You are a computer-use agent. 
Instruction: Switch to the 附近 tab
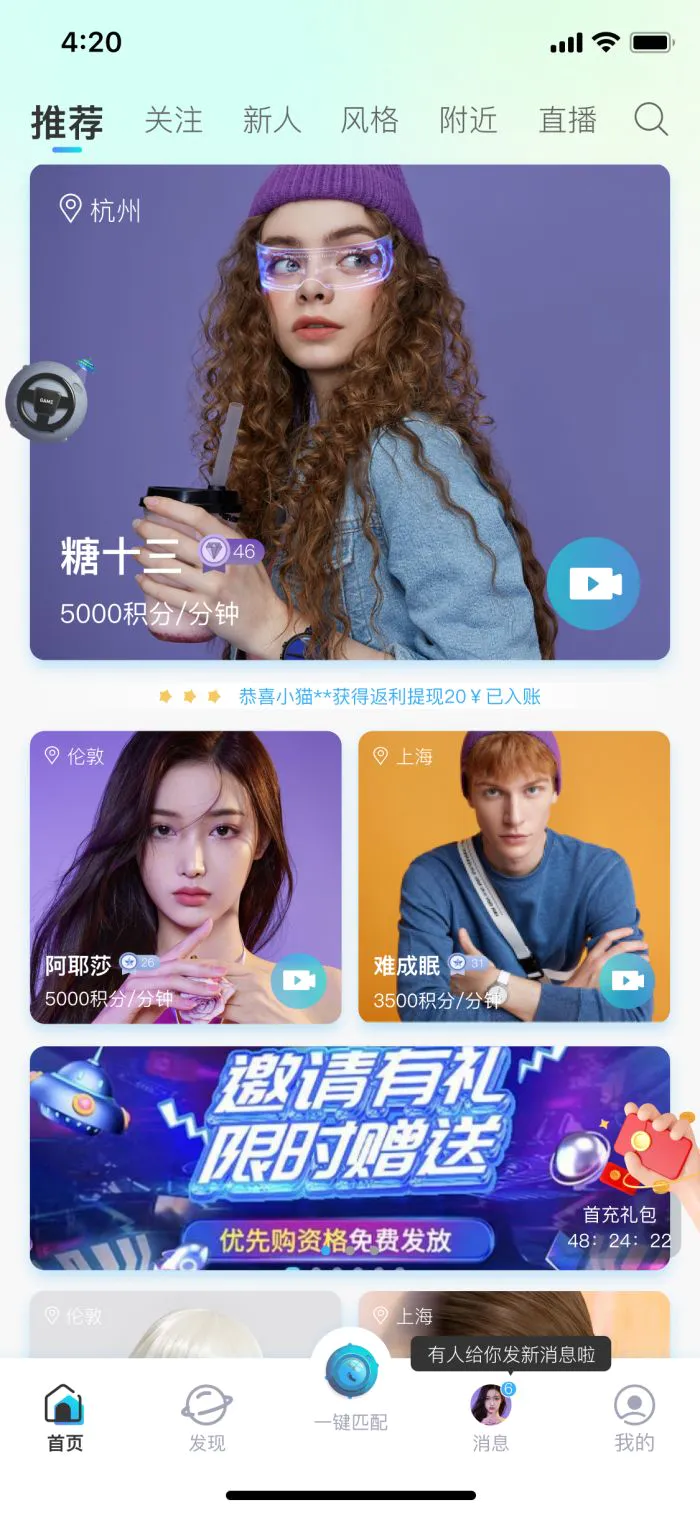coord(468,121)
